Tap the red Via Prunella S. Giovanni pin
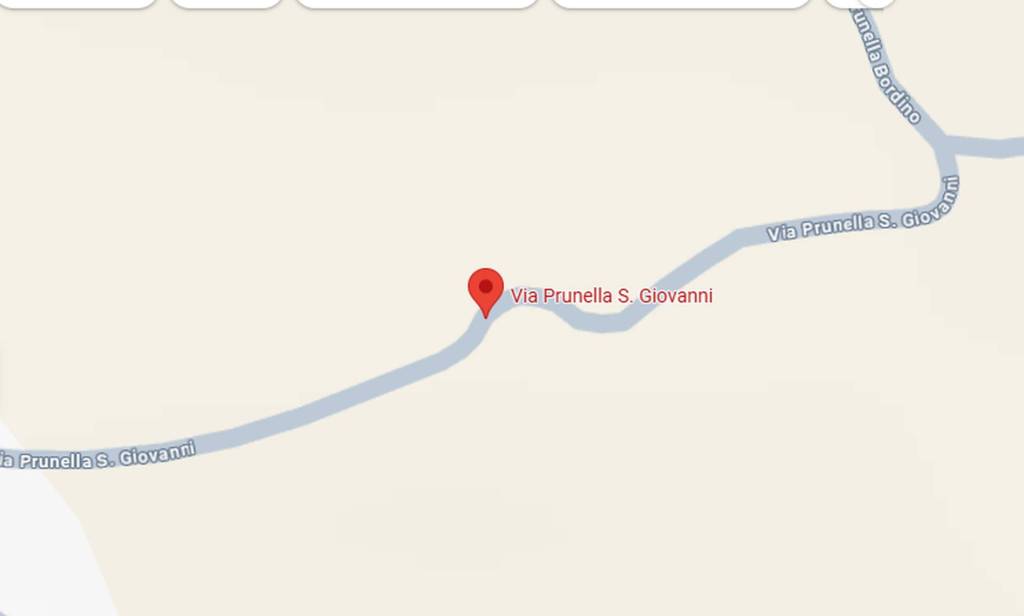 point(486,290)
